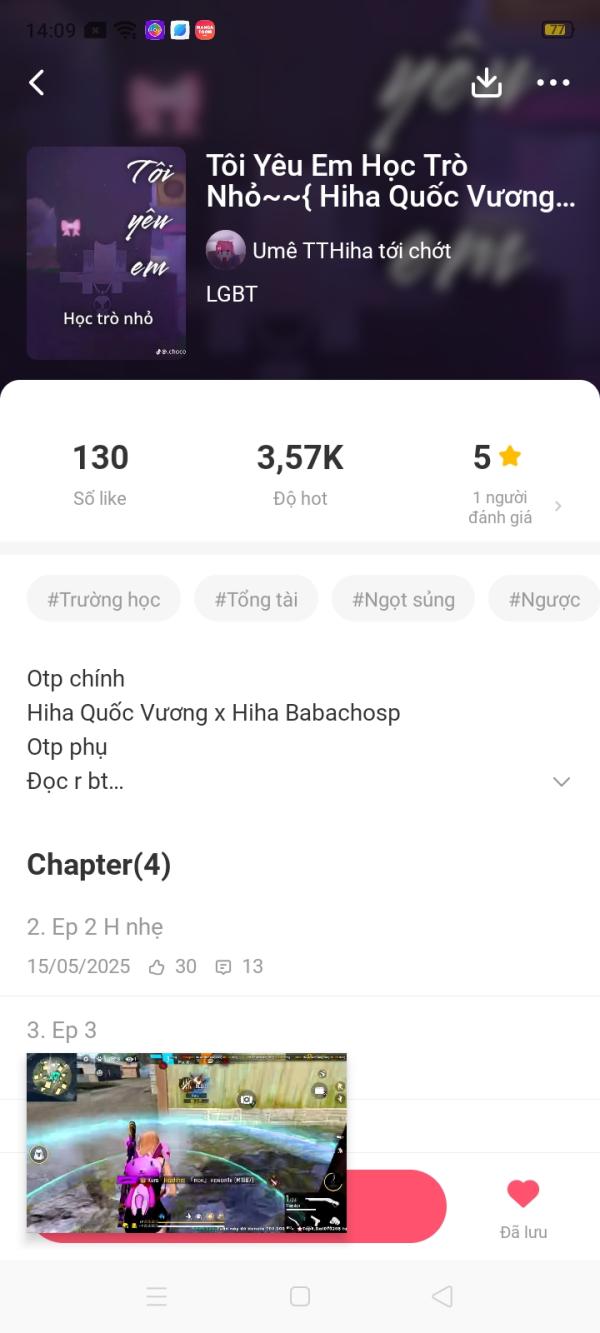The width and height of the screenshot is (600, 1333).
Task: Tap the floating game video window
Action: (x=186, y=1142)
